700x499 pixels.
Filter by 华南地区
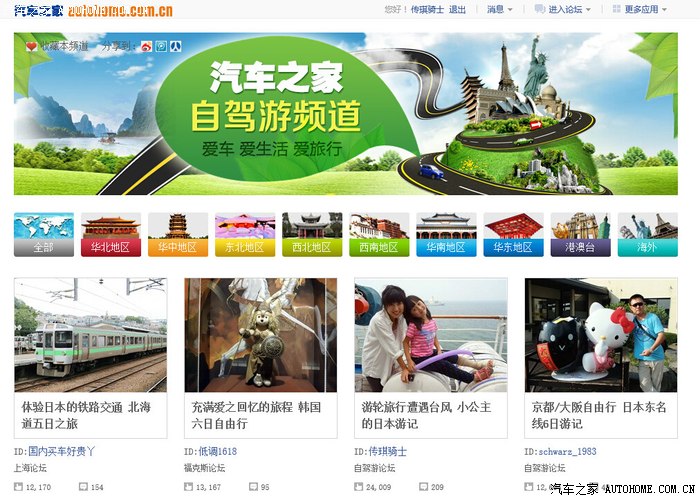pos(446,247)
